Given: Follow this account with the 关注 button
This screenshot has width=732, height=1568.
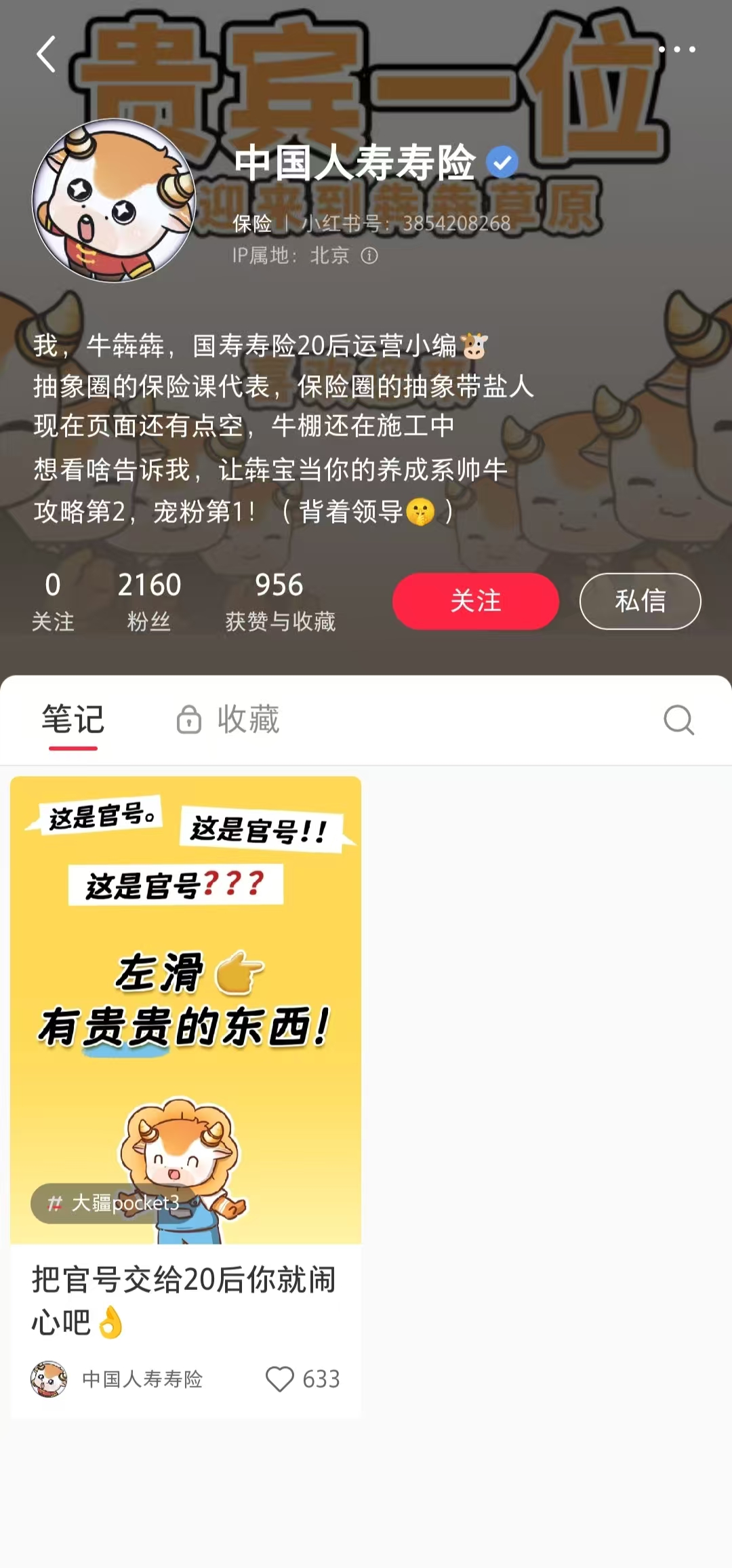Looking at the screenshot, I should pos(475,601).
